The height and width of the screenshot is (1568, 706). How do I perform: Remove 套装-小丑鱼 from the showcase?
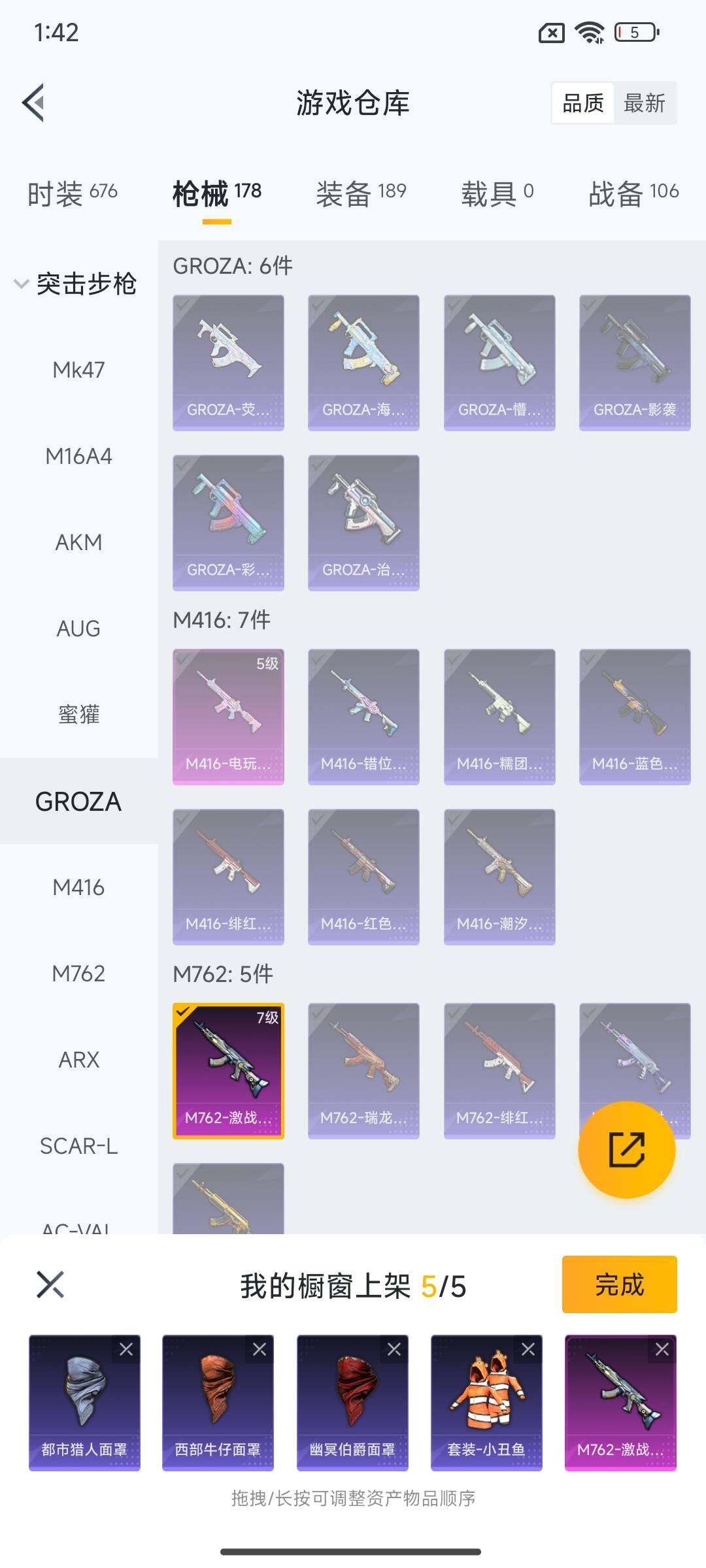pyautogui.click(x=528, y=1349)
